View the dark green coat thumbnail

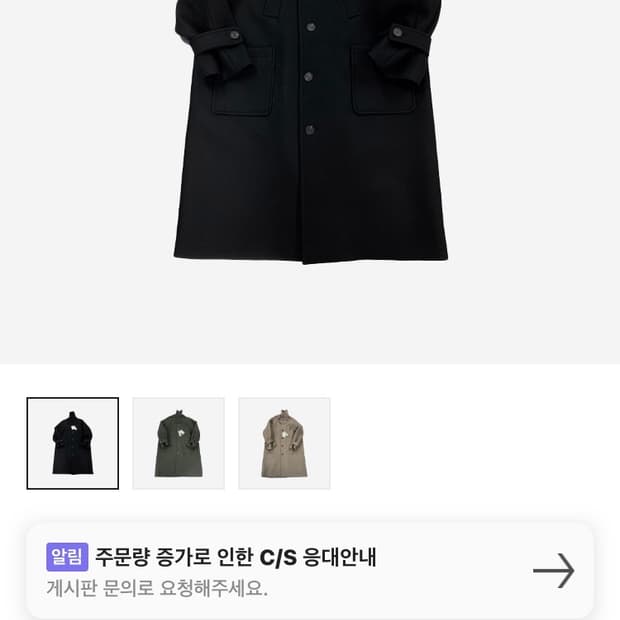[178, 443]
